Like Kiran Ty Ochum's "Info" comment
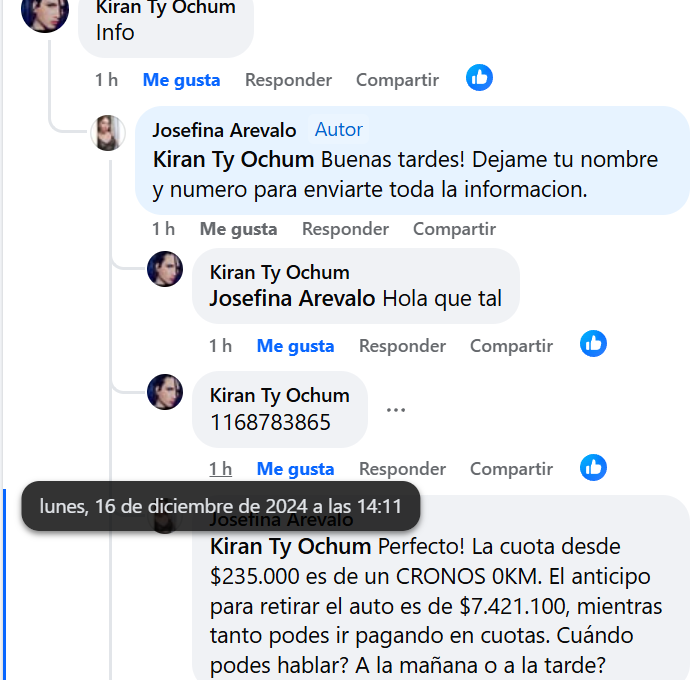Image resolution: width=692 pixels, height=680 pixels. click(181, 80)
